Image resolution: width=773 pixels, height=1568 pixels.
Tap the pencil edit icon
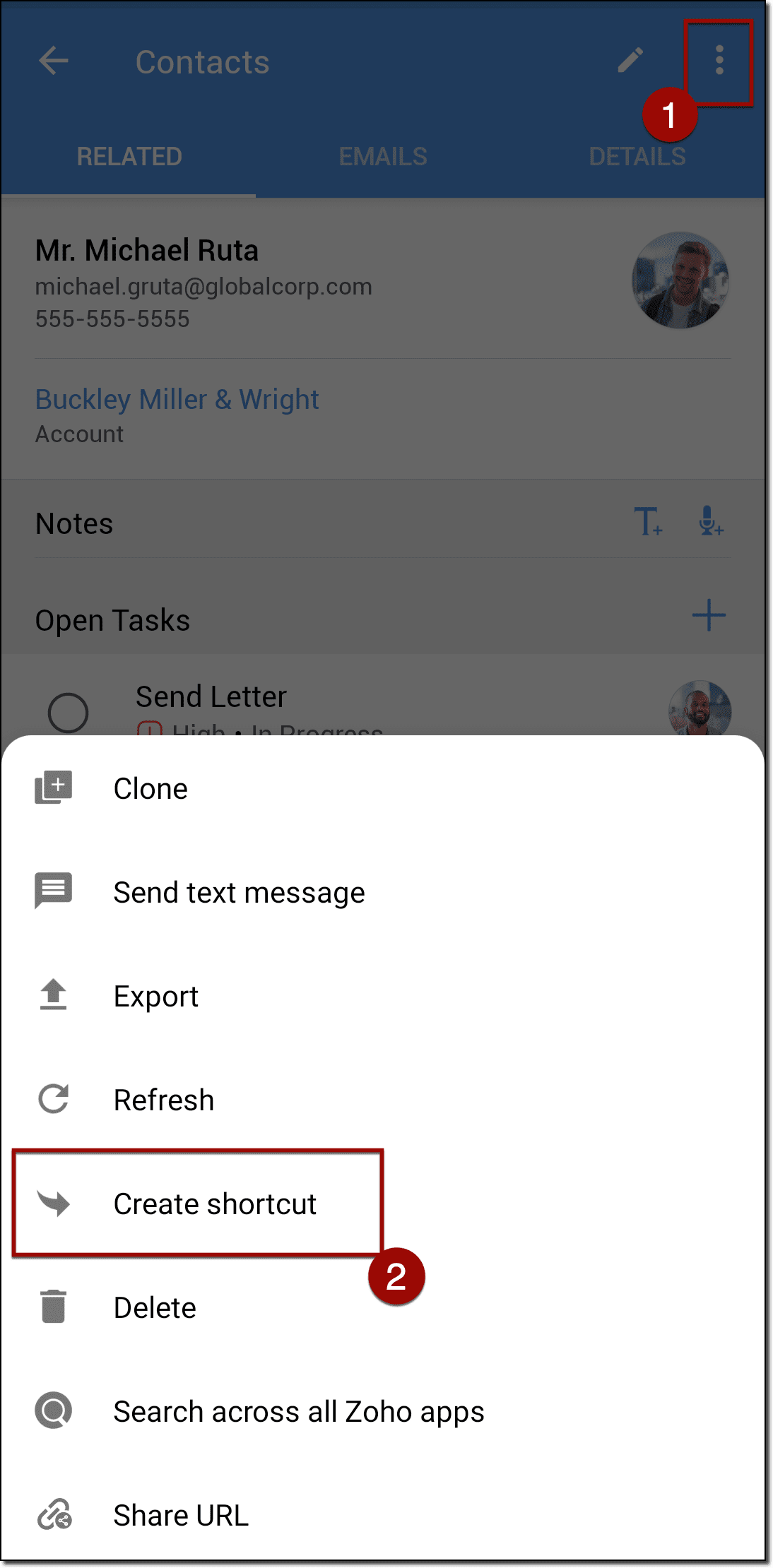[630, 61]
